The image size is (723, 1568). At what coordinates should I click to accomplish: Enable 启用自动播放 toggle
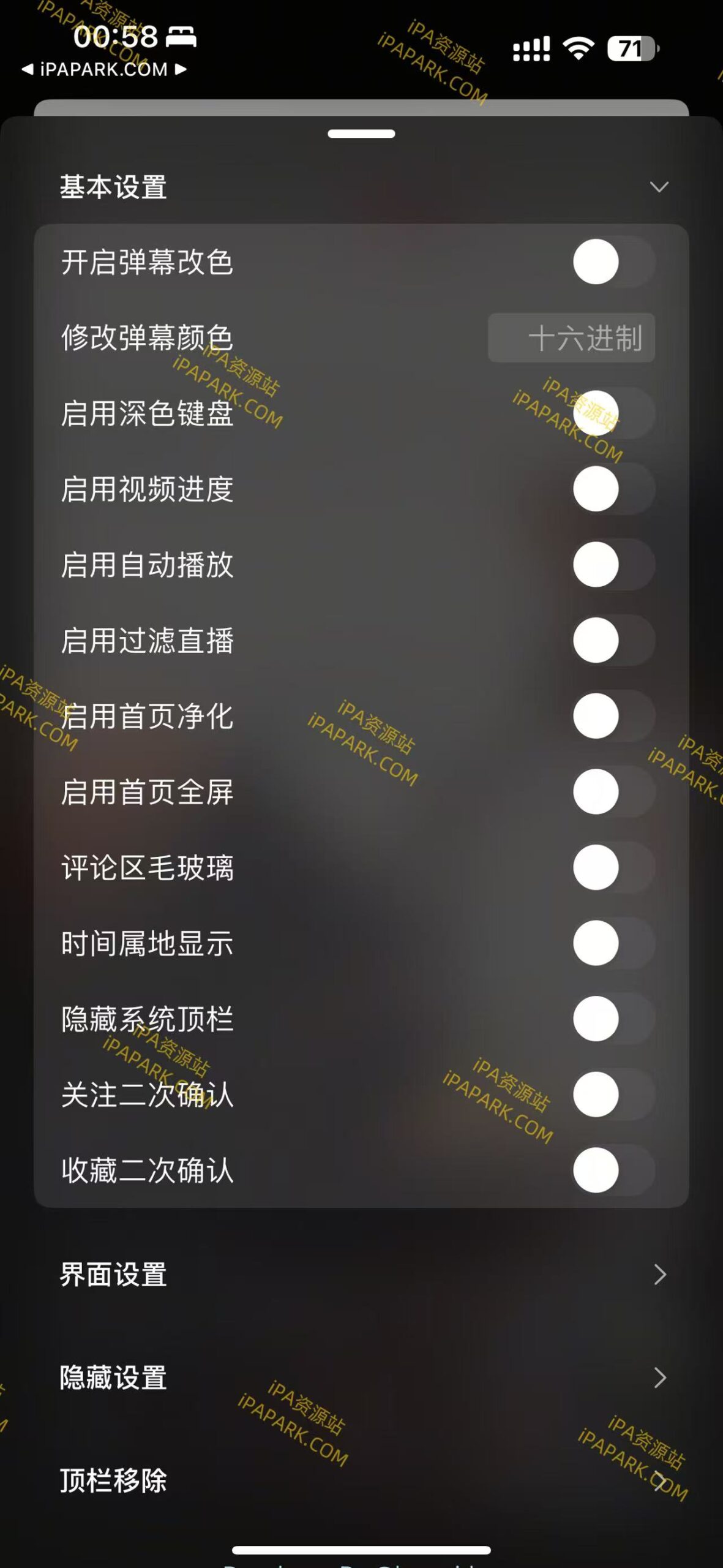(x=613, y=565)
